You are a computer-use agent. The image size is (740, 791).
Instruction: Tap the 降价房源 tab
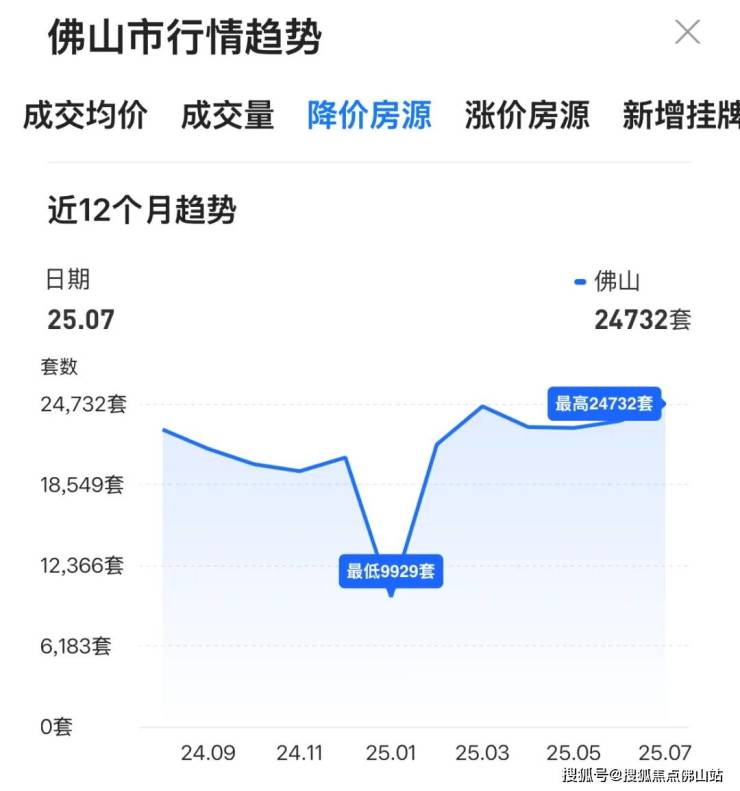click(x=369, y=115)
